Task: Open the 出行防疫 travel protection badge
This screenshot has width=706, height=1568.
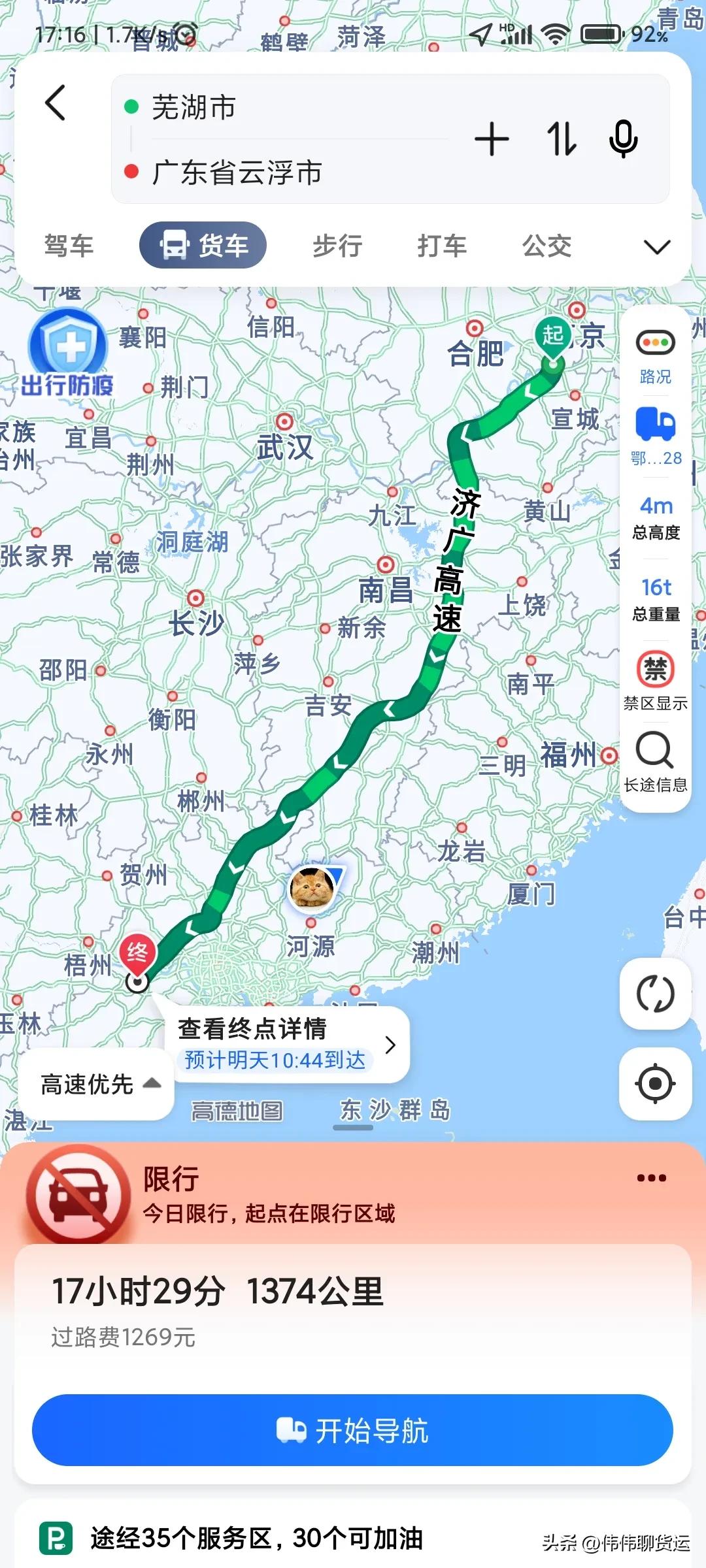Action: pyautogui.click(x=67, y=350)
